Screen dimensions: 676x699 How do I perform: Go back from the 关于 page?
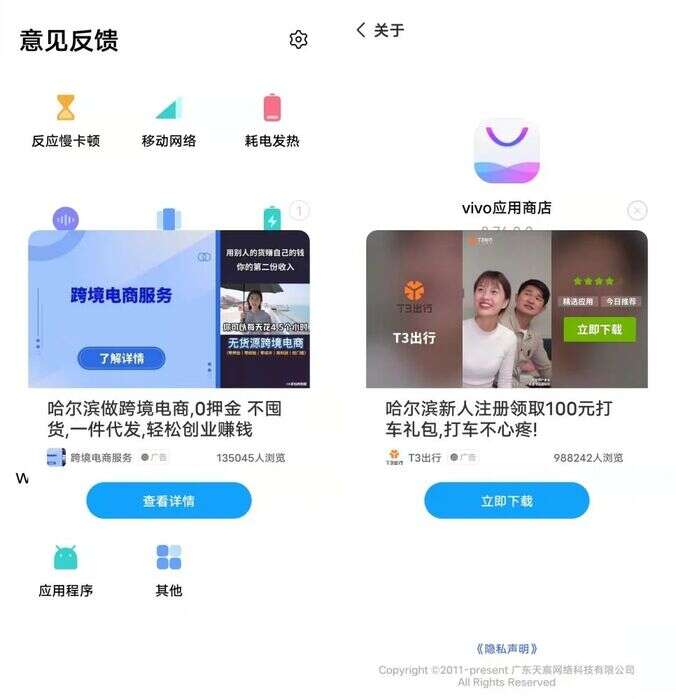coord(361,31)
